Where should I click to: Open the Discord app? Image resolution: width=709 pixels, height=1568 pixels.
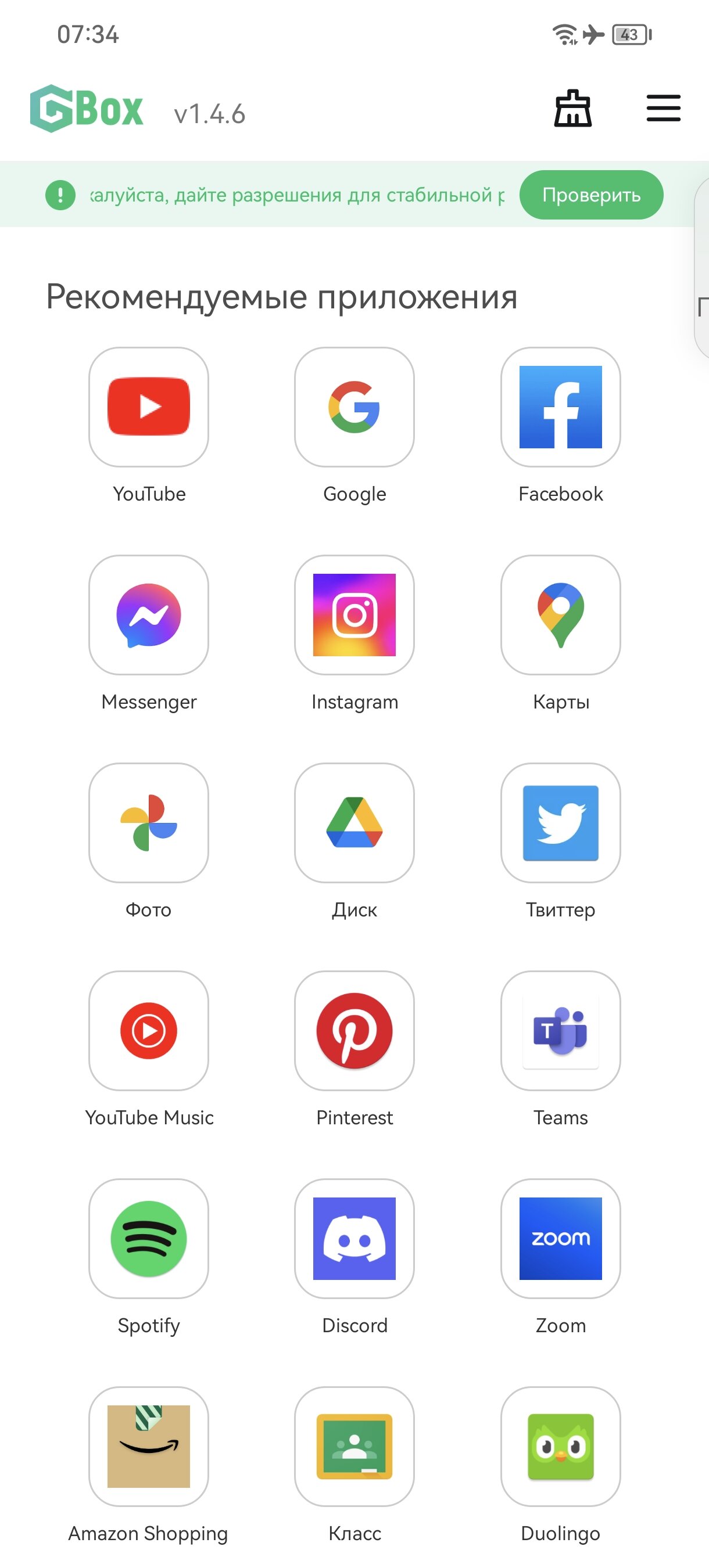(x=354, y=1239)
